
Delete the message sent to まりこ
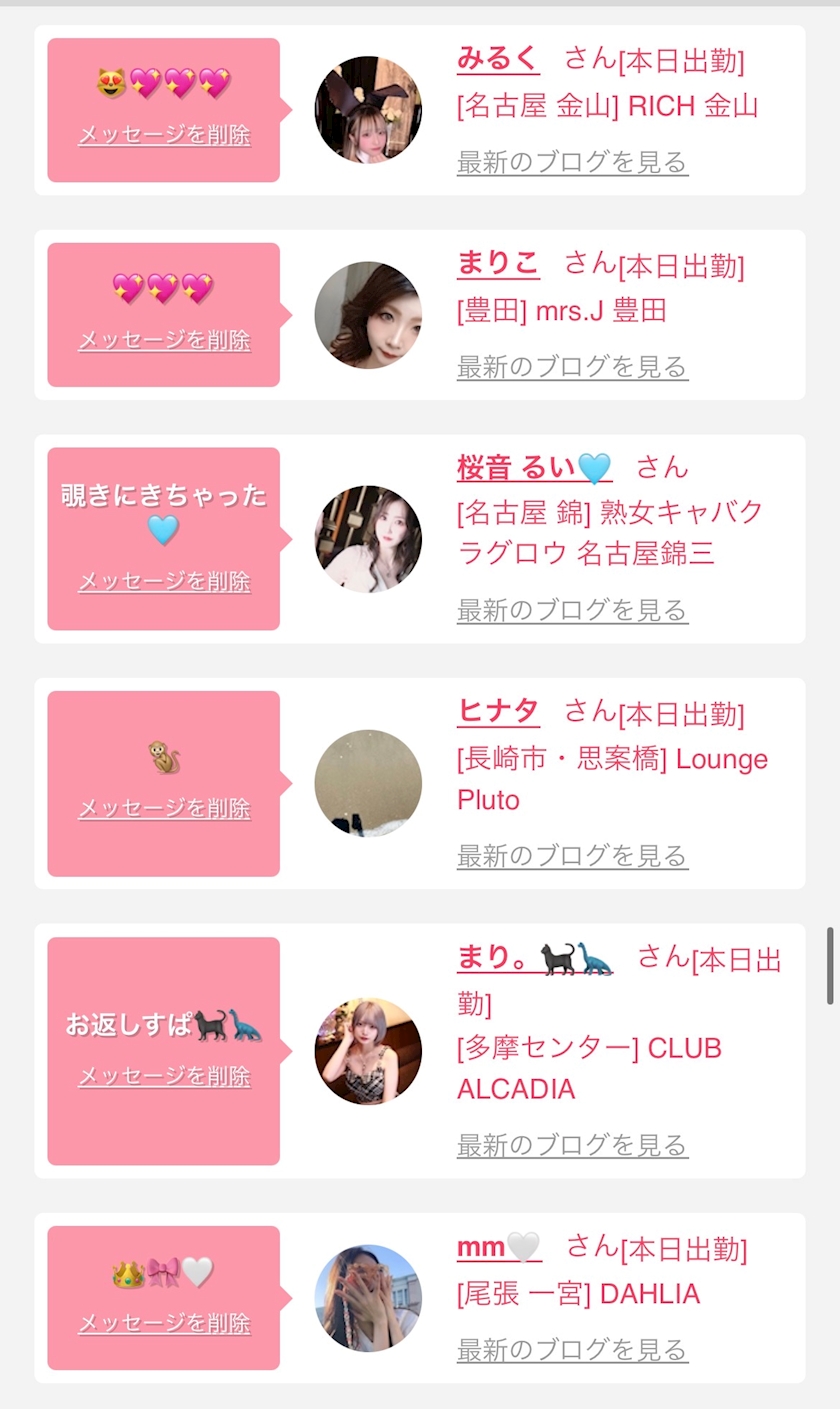(164, 340)
